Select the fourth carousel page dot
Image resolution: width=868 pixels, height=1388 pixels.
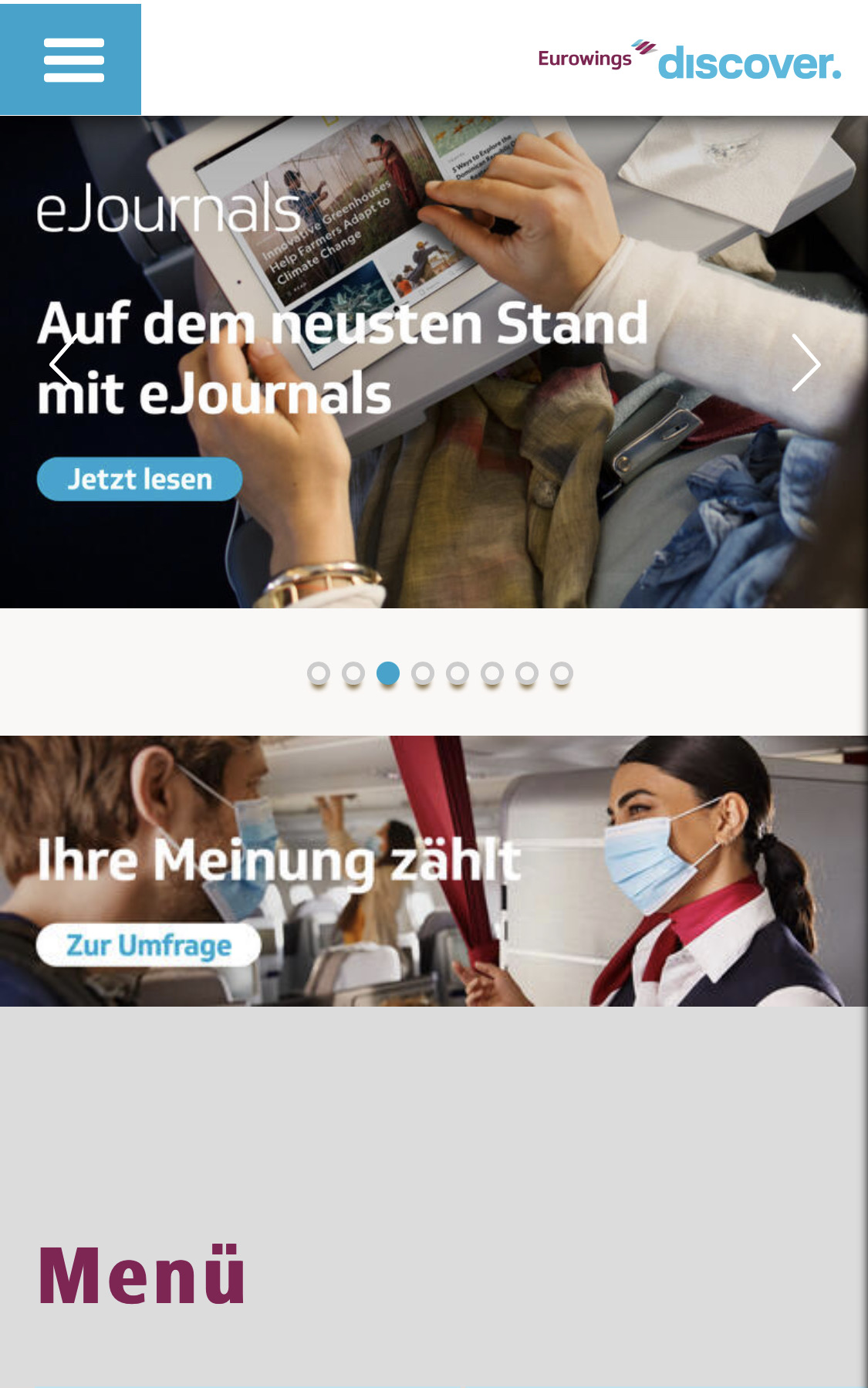pos(422,674)
